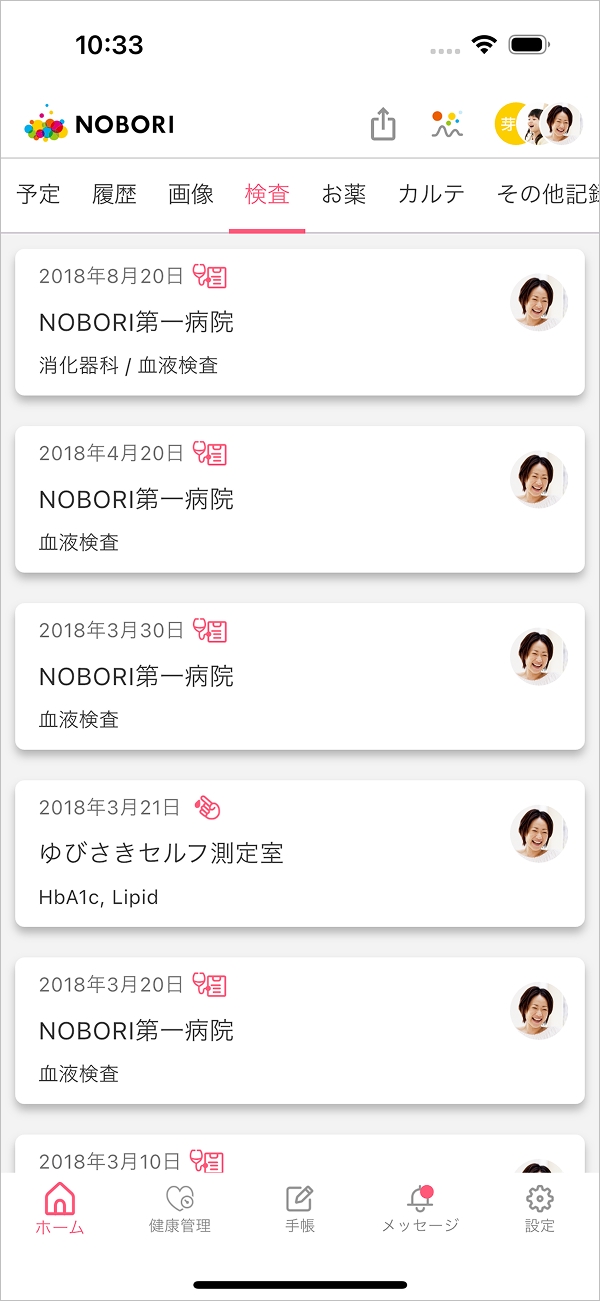Tap the share icon in the header
Image resolution: width=600 pixels, height=1301 pixels.
click(x=383, y=125)
